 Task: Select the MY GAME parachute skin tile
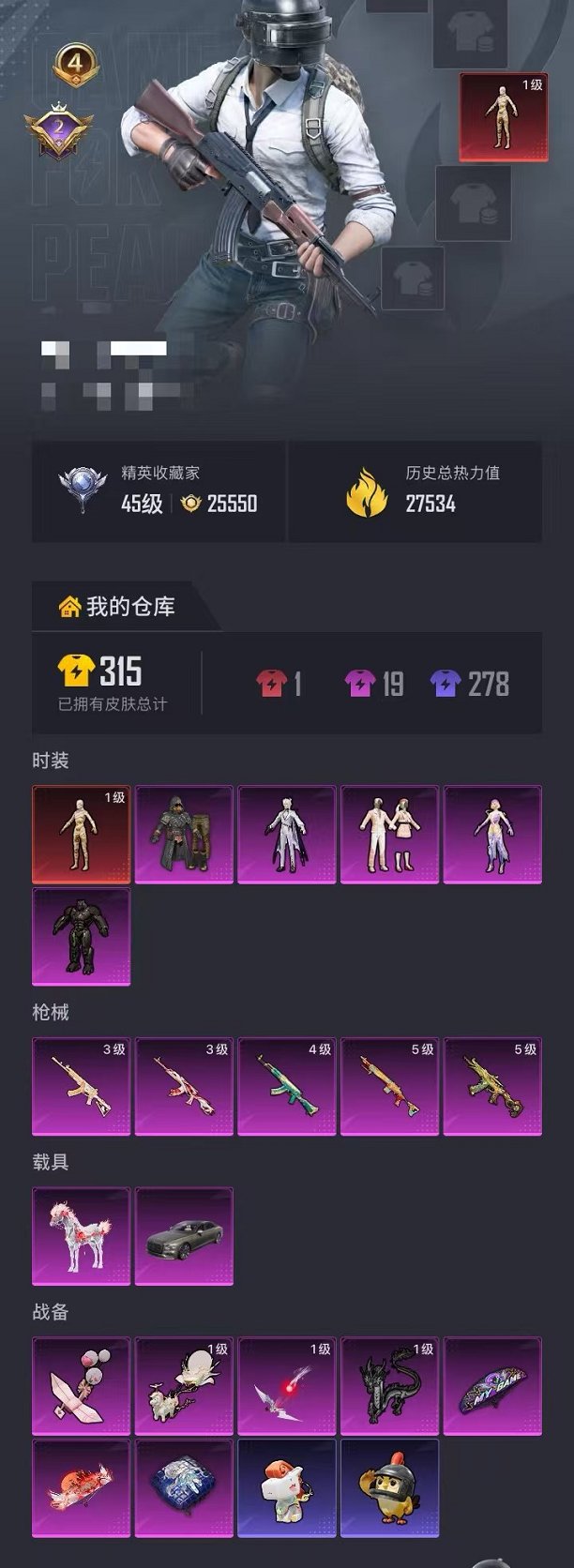(x=492, y=1386)
